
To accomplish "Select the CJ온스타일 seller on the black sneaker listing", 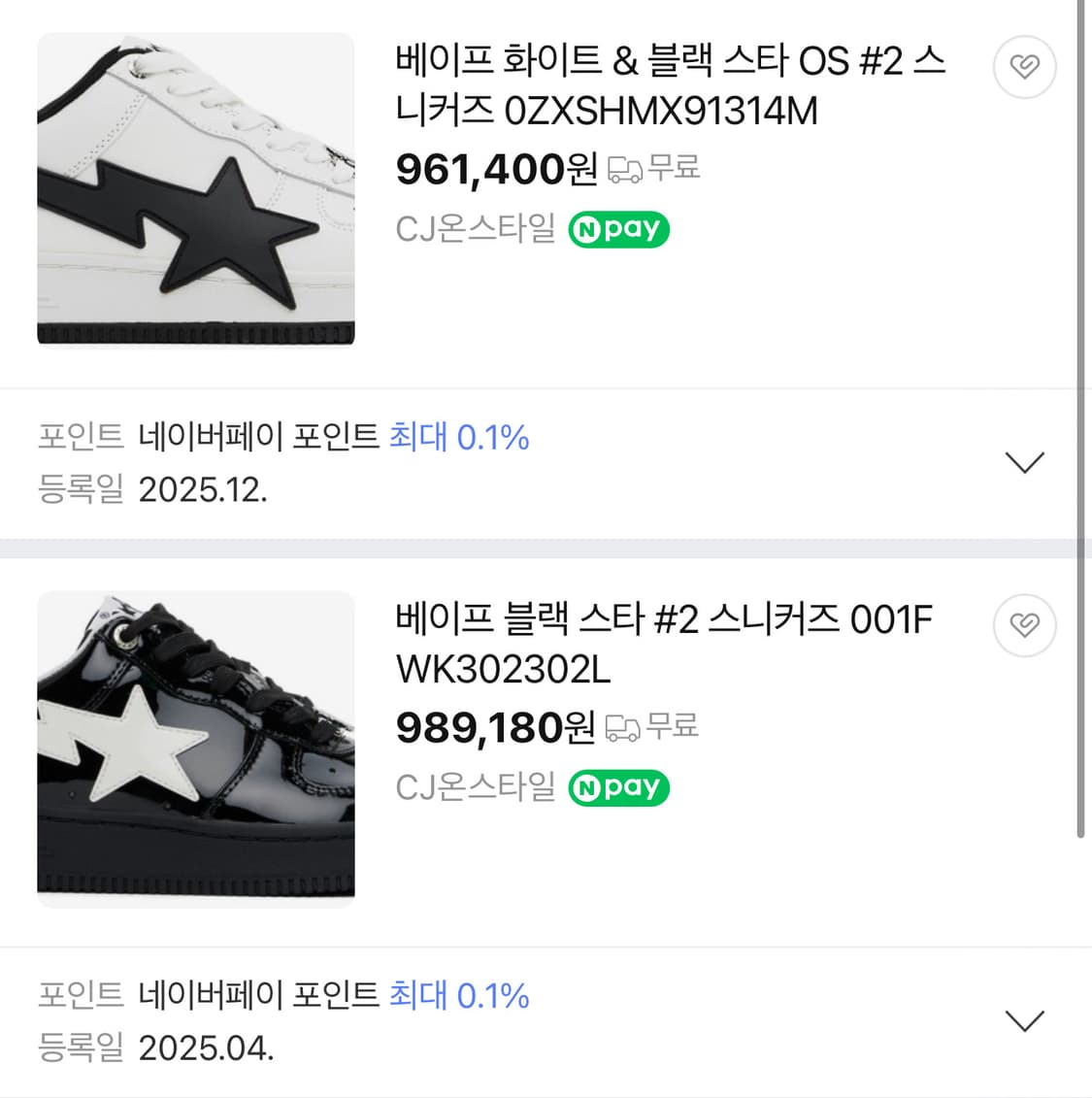I will 475,787.
